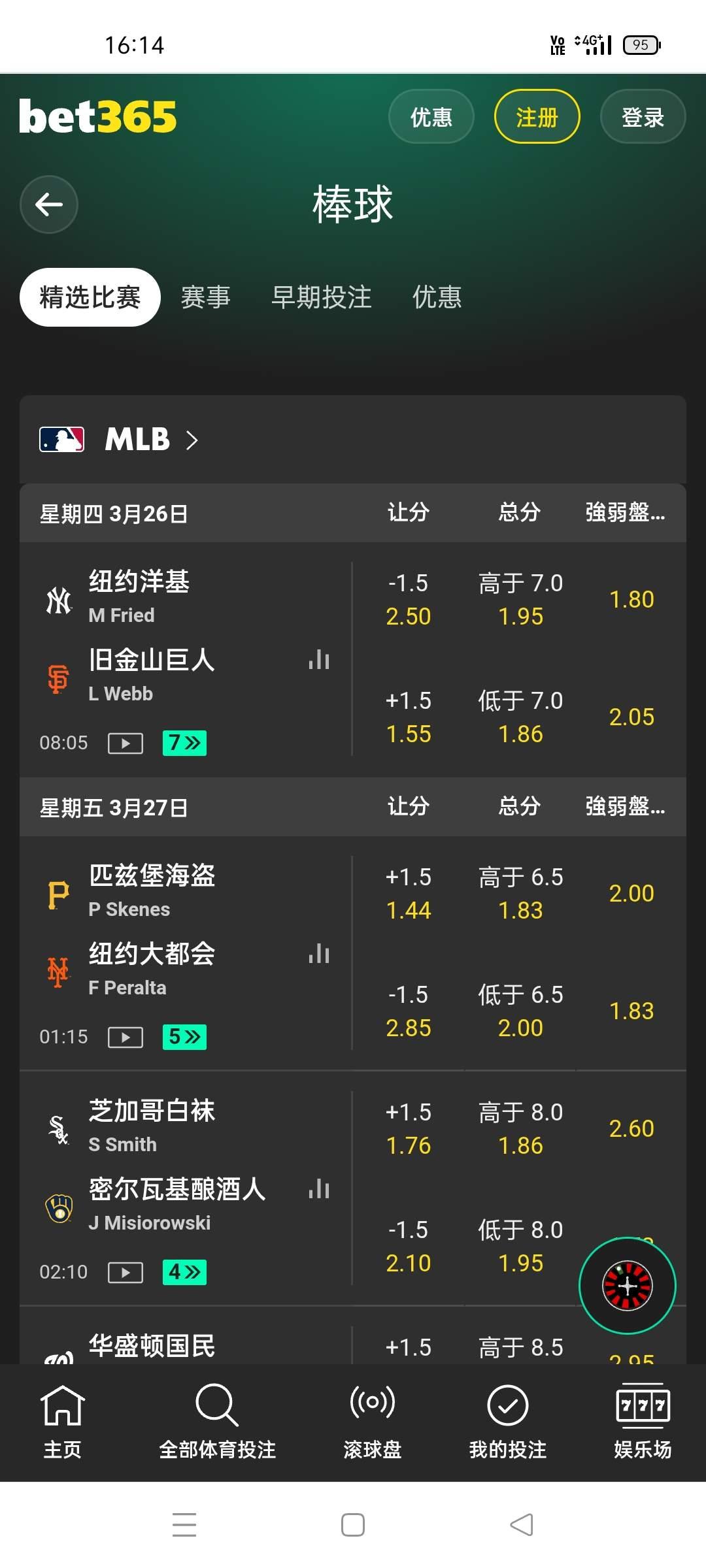
Task: Open the 优惠 button in the header
Action: (x=431, y=117)
